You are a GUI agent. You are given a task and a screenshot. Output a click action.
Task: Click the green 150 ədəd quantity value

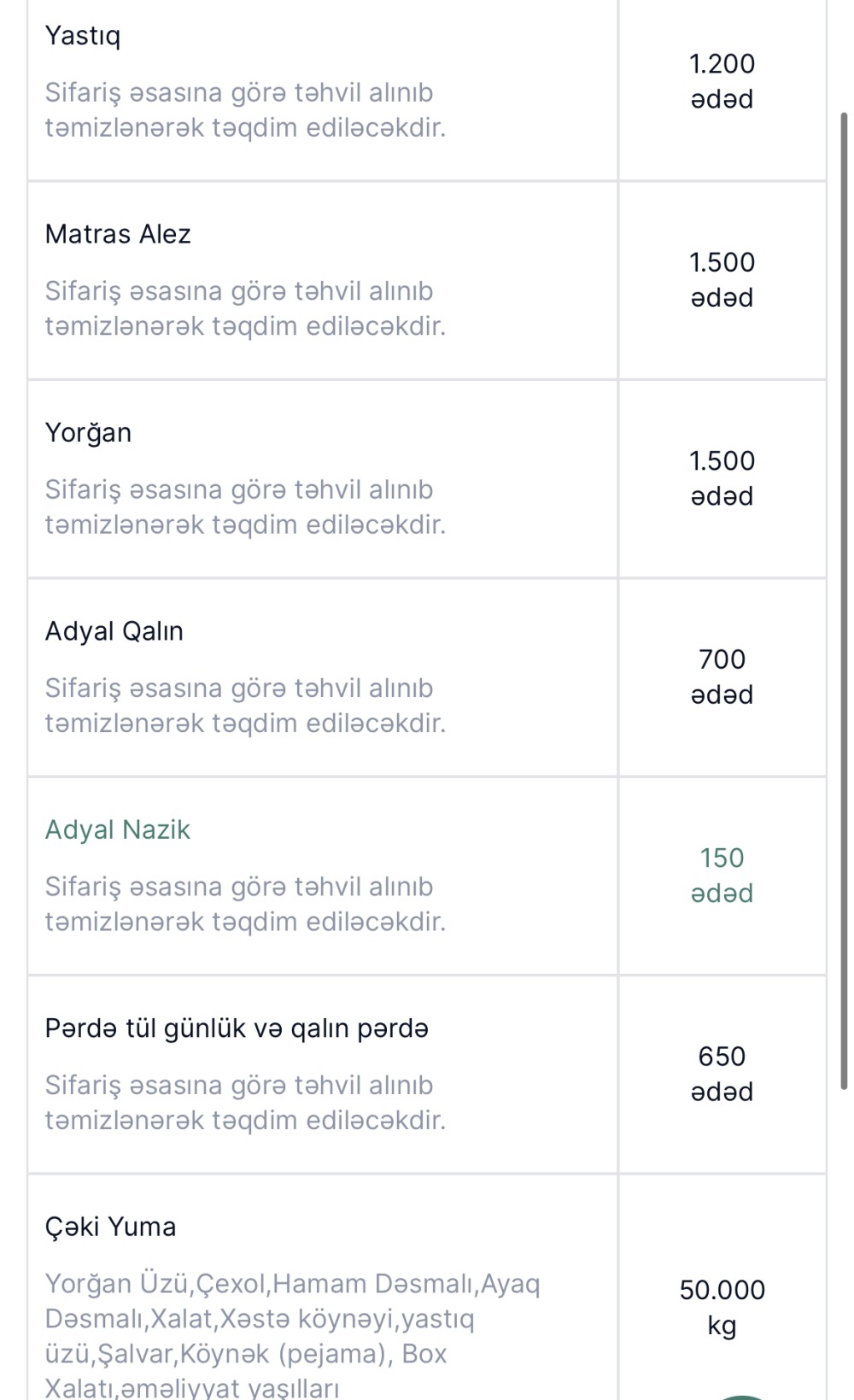click(x=722, y=876)
